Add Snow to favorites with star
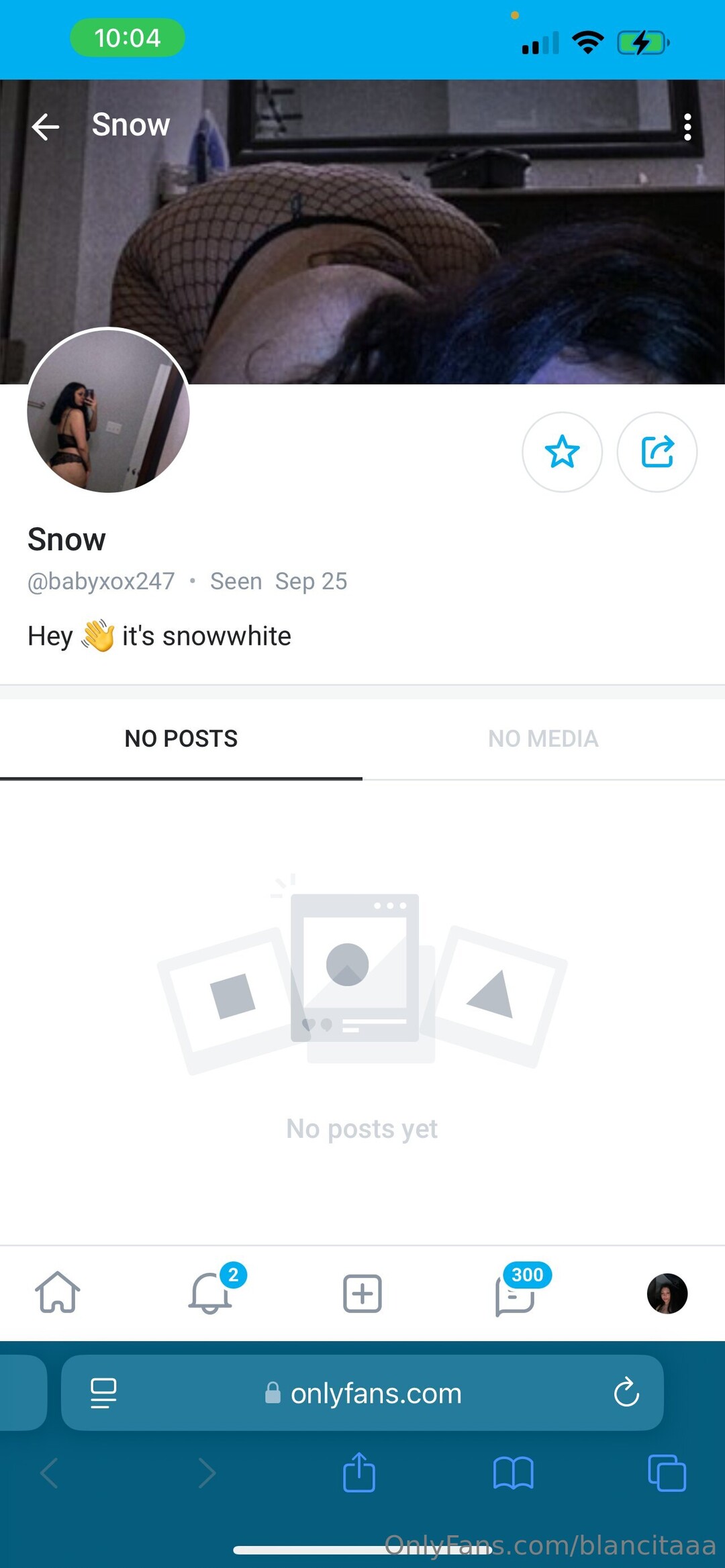 pos(562,452)
